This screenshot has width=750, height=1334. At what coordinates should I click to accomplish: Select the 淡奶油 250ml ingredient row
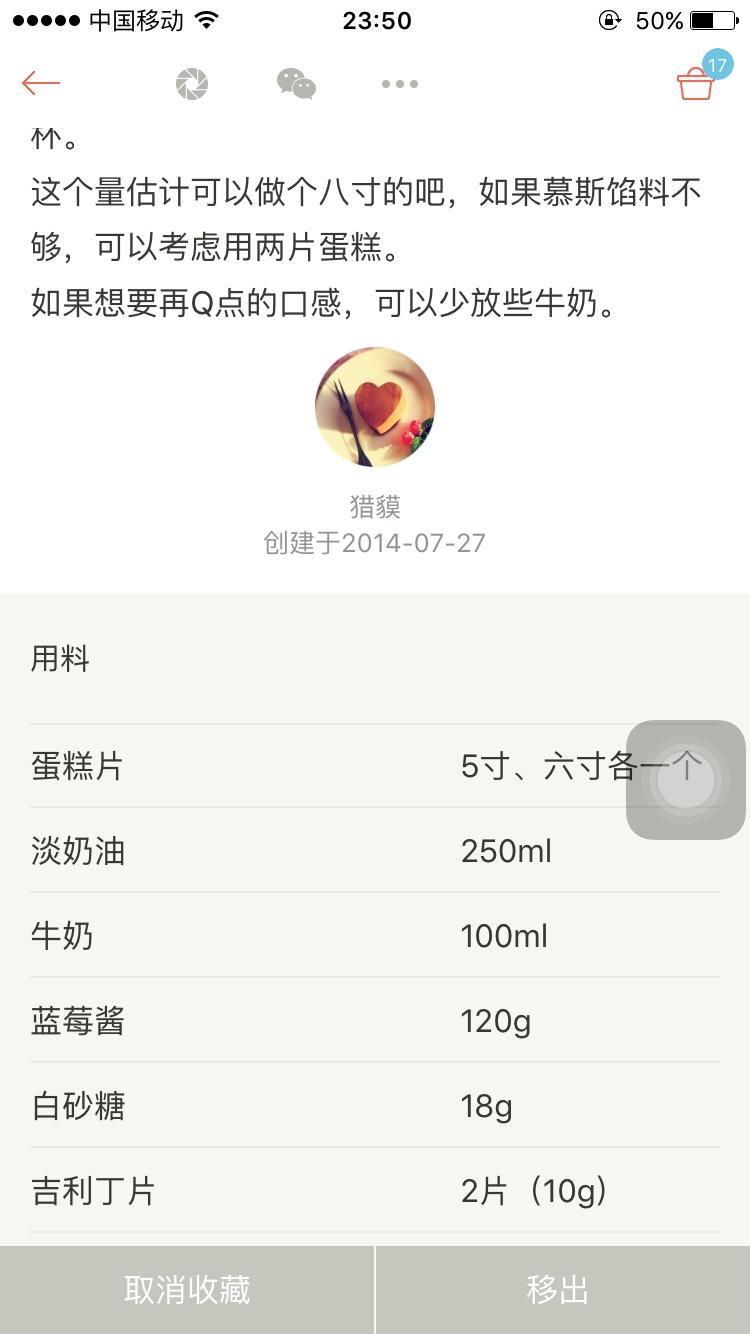click(300, 850)
